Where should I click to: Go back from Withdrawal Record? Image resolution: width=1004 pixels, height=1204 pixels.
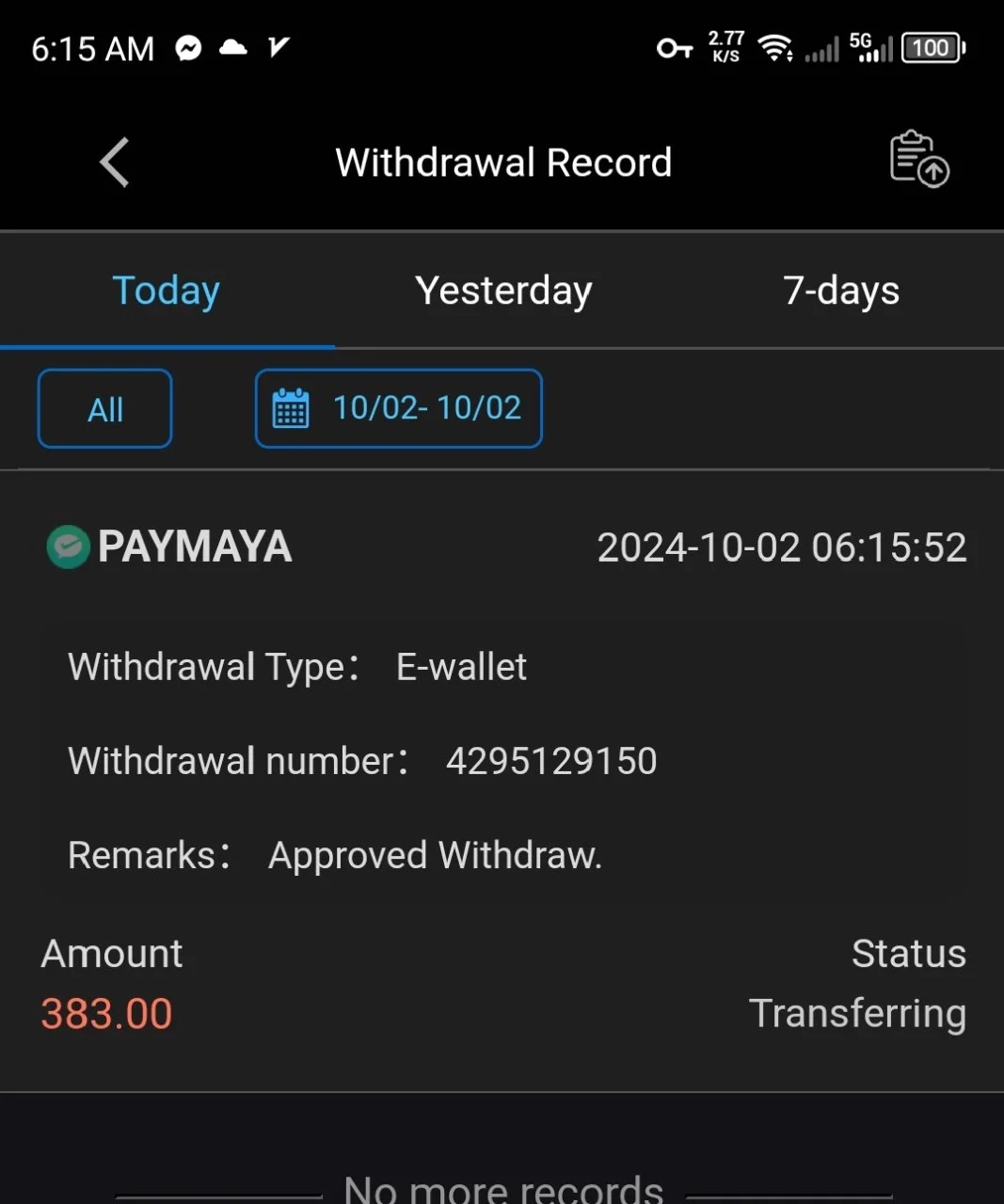(x=115, y=163)
